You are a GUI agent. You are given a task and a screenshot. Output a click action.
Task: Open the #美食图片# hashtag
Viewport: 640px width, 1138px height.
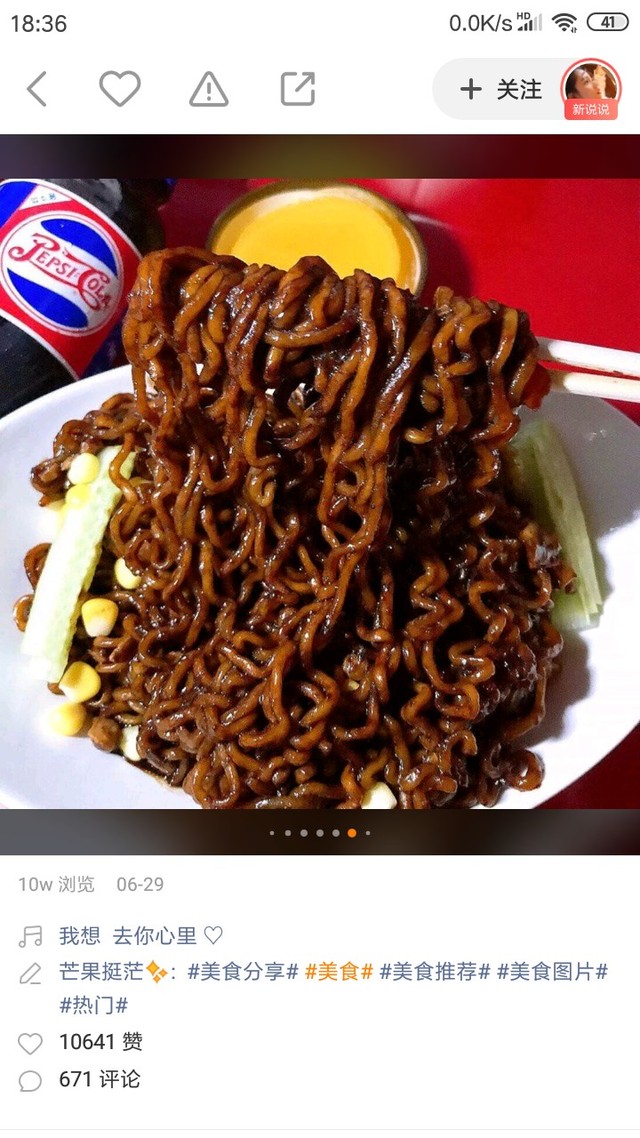552,972
